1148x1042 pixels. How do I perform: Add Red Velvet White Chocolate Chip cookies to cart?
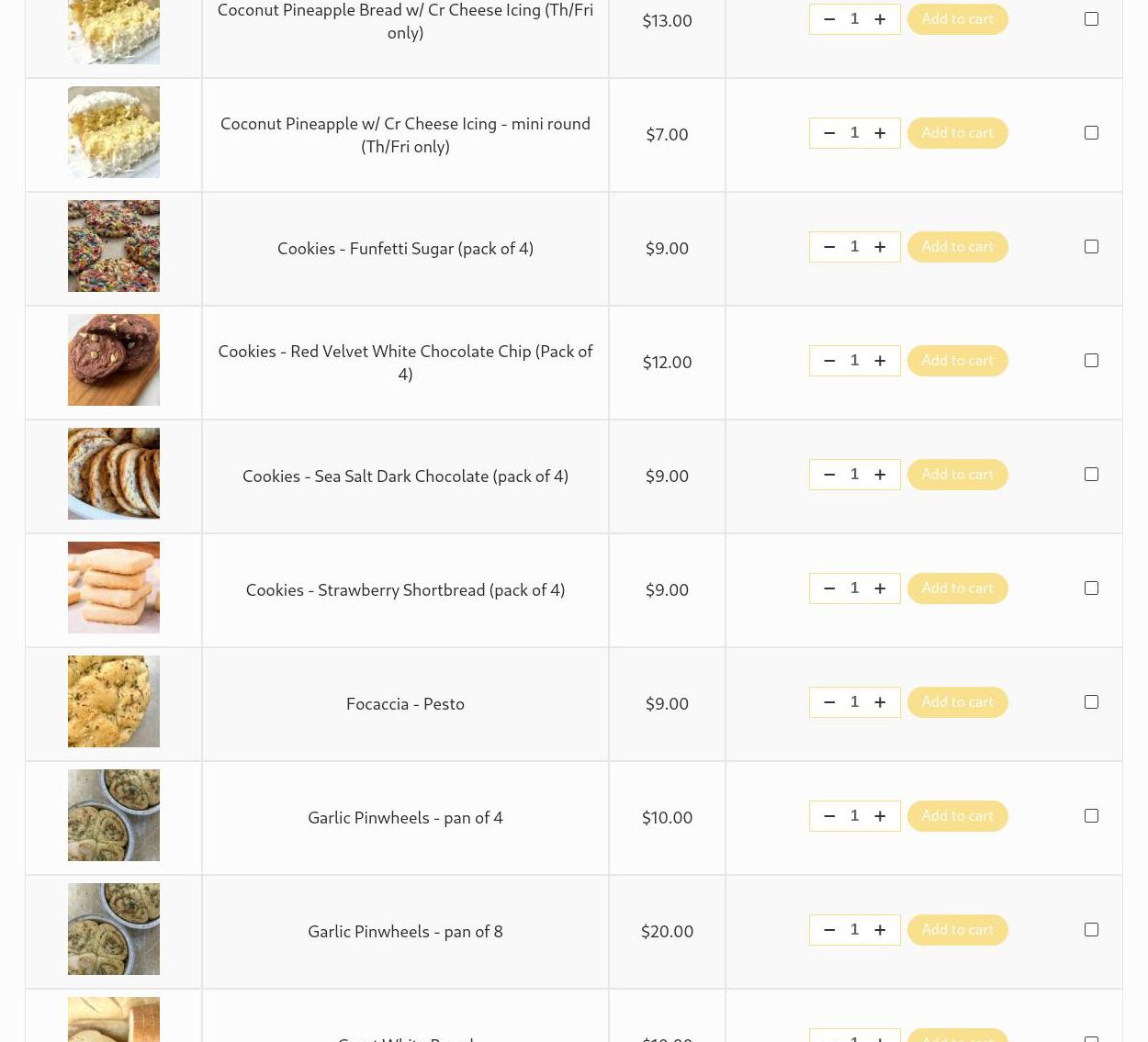(957, 361)
